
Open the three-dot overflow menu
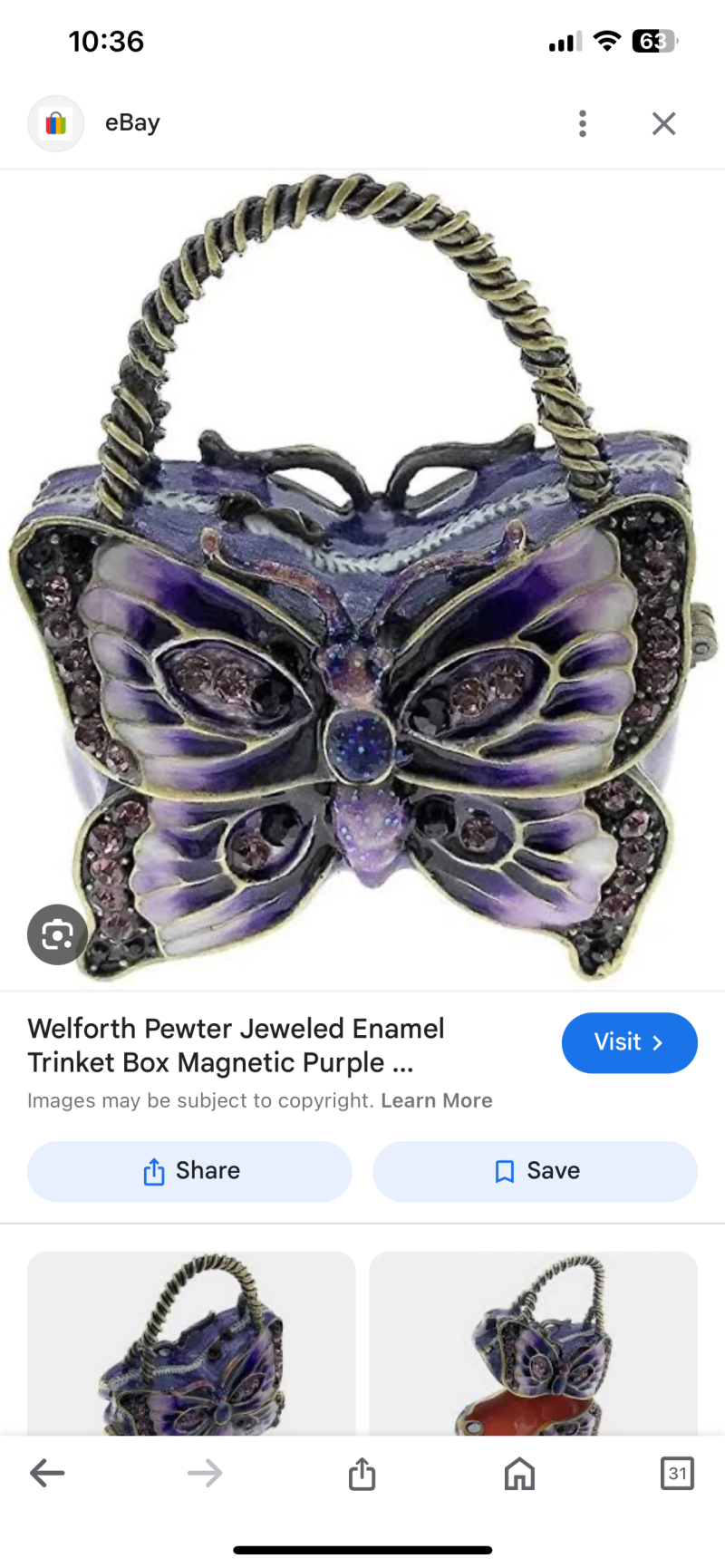coord(583,123)
